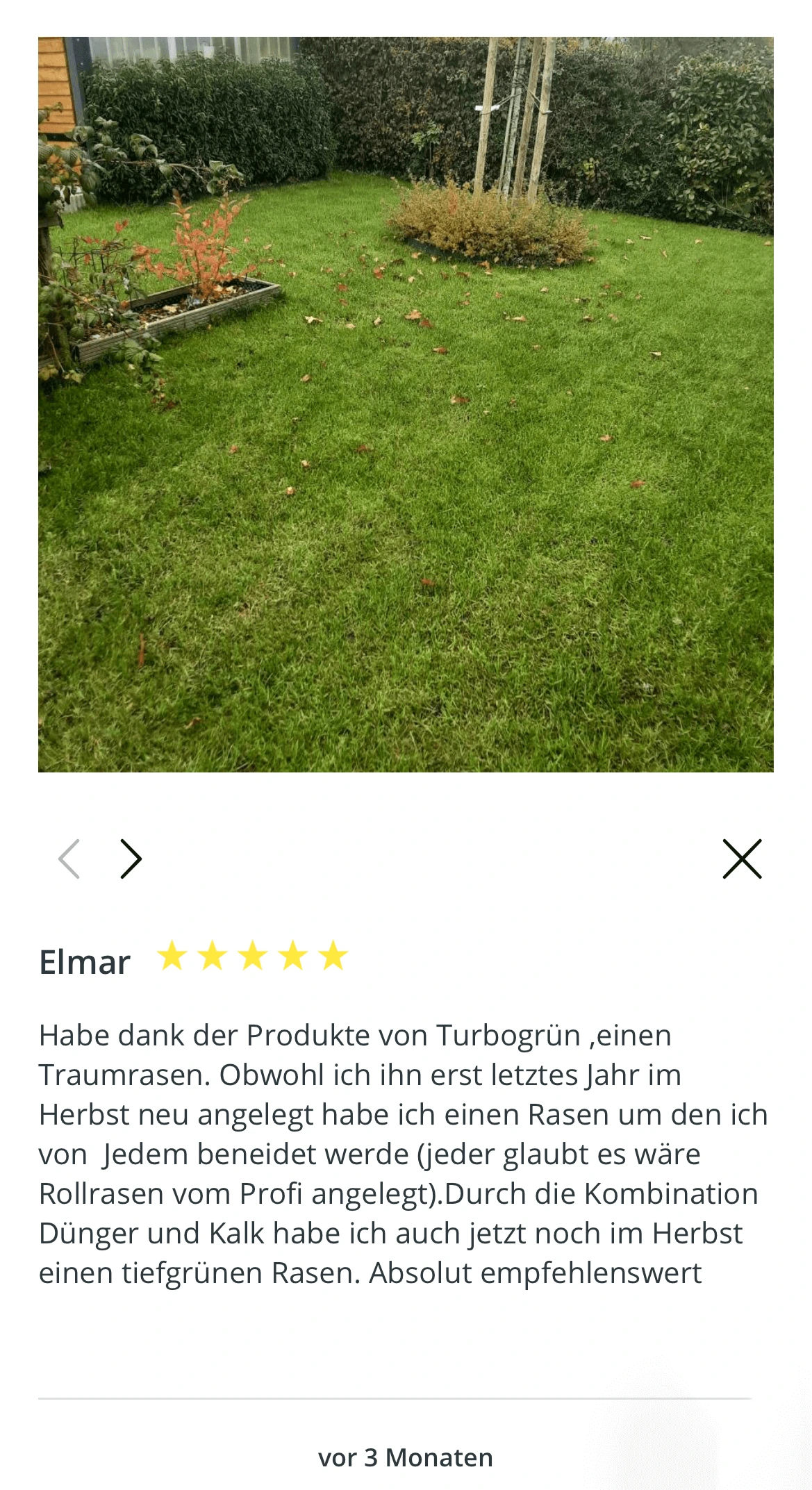Show the next review photo
This screenshot has height=1490, width=812.
coord(131,859)
